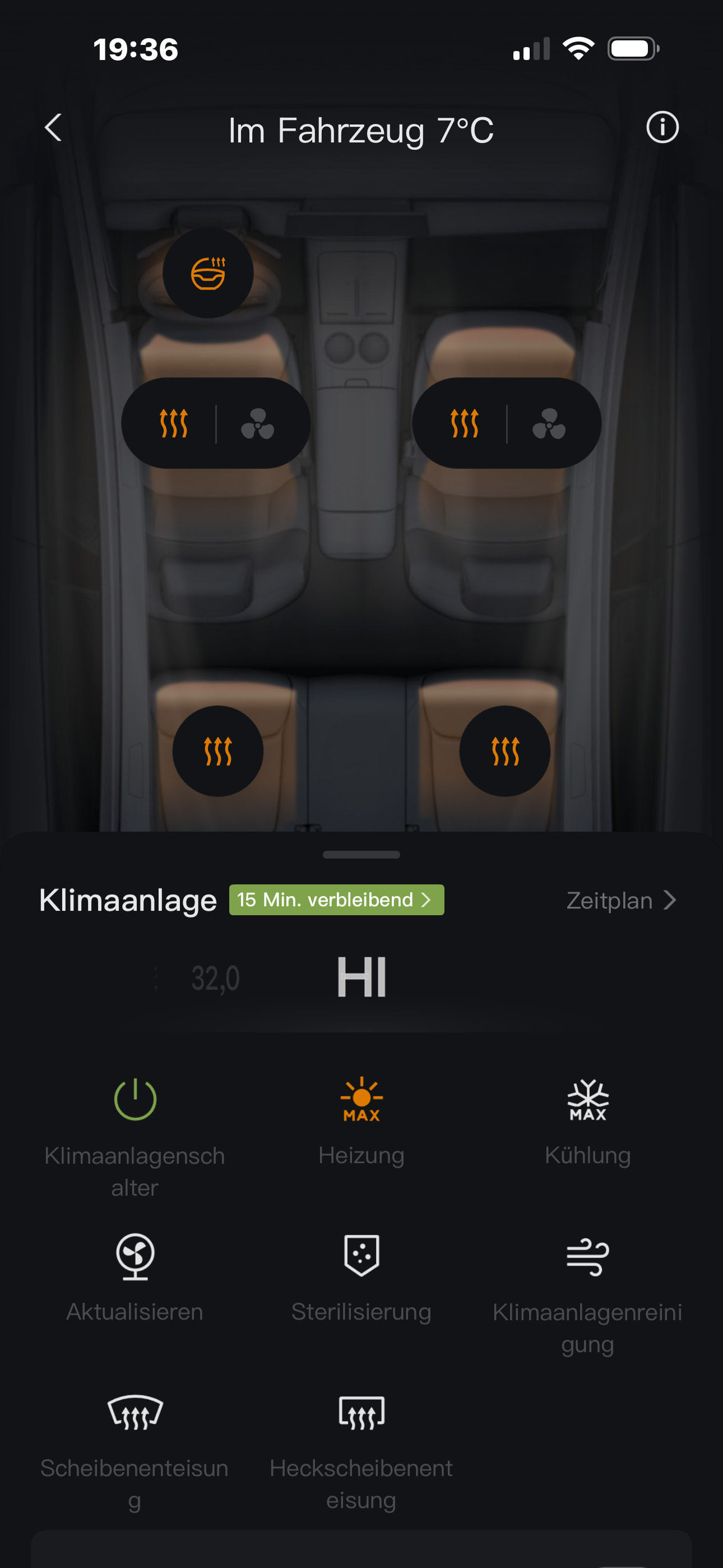This screenshot has height=1568, width=723.
Task: Go back using the top-left arrow
Action: coord(54,128)
